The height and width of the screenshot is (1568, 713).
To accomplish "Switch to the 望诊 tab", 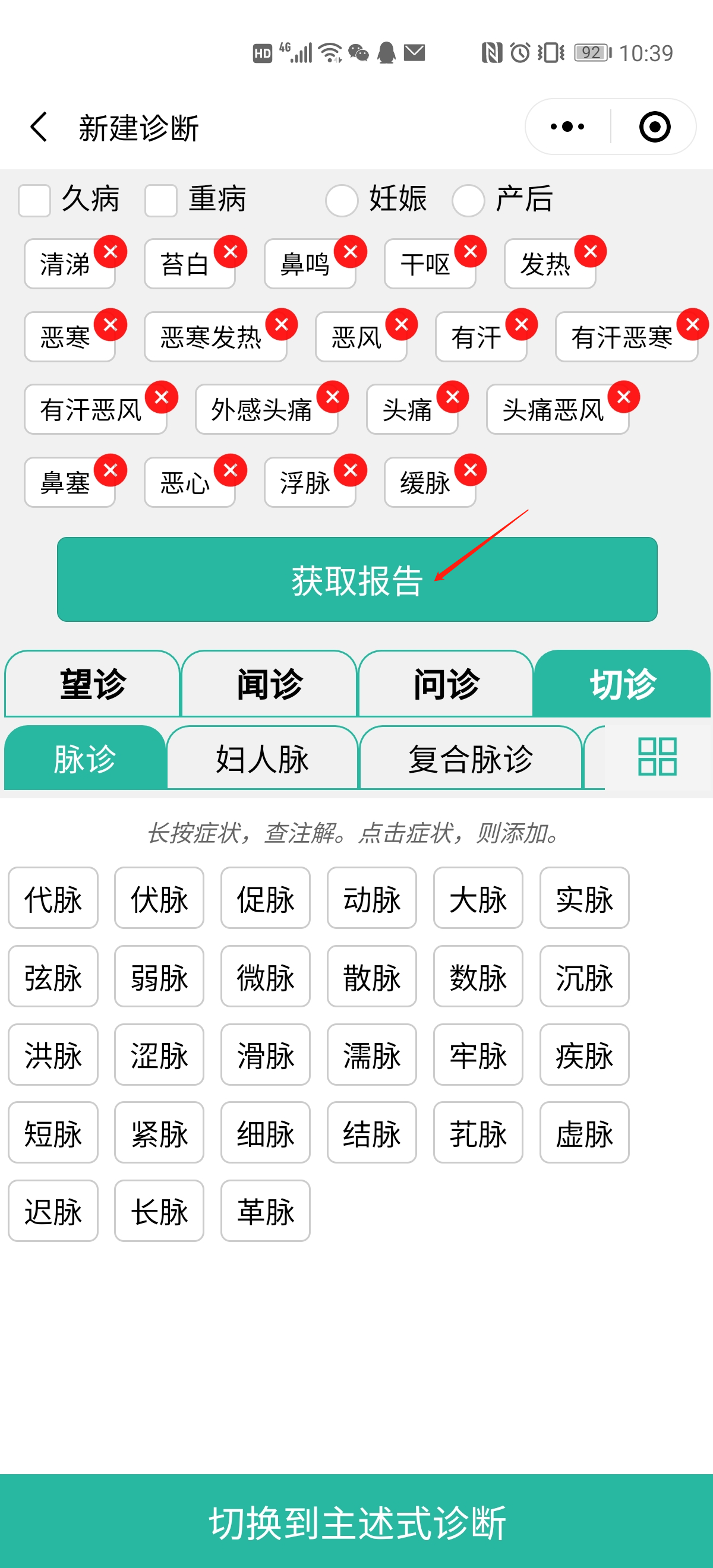I will click(93, 684).
